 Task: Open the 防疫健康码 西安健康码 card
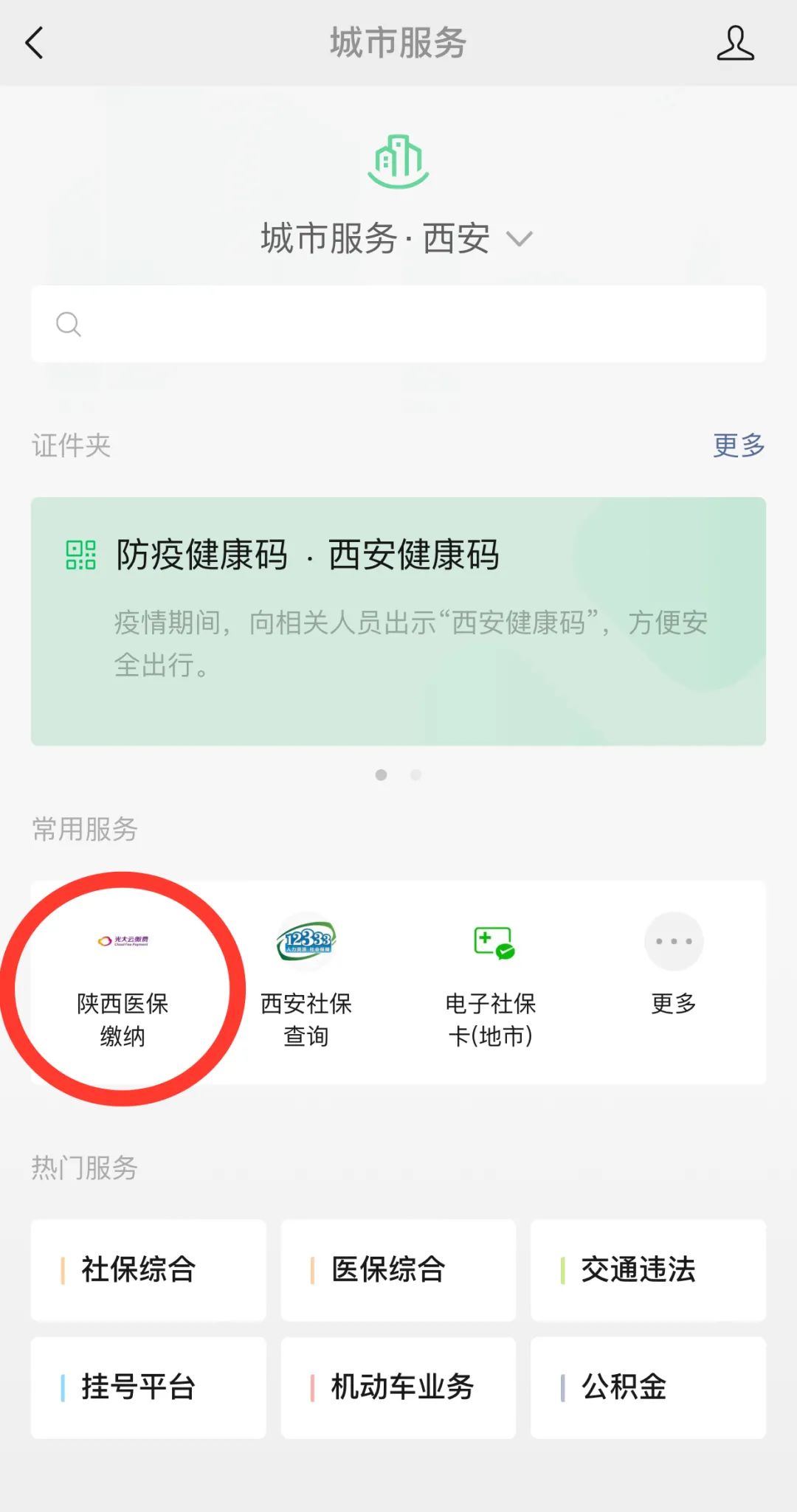[398, 621]
